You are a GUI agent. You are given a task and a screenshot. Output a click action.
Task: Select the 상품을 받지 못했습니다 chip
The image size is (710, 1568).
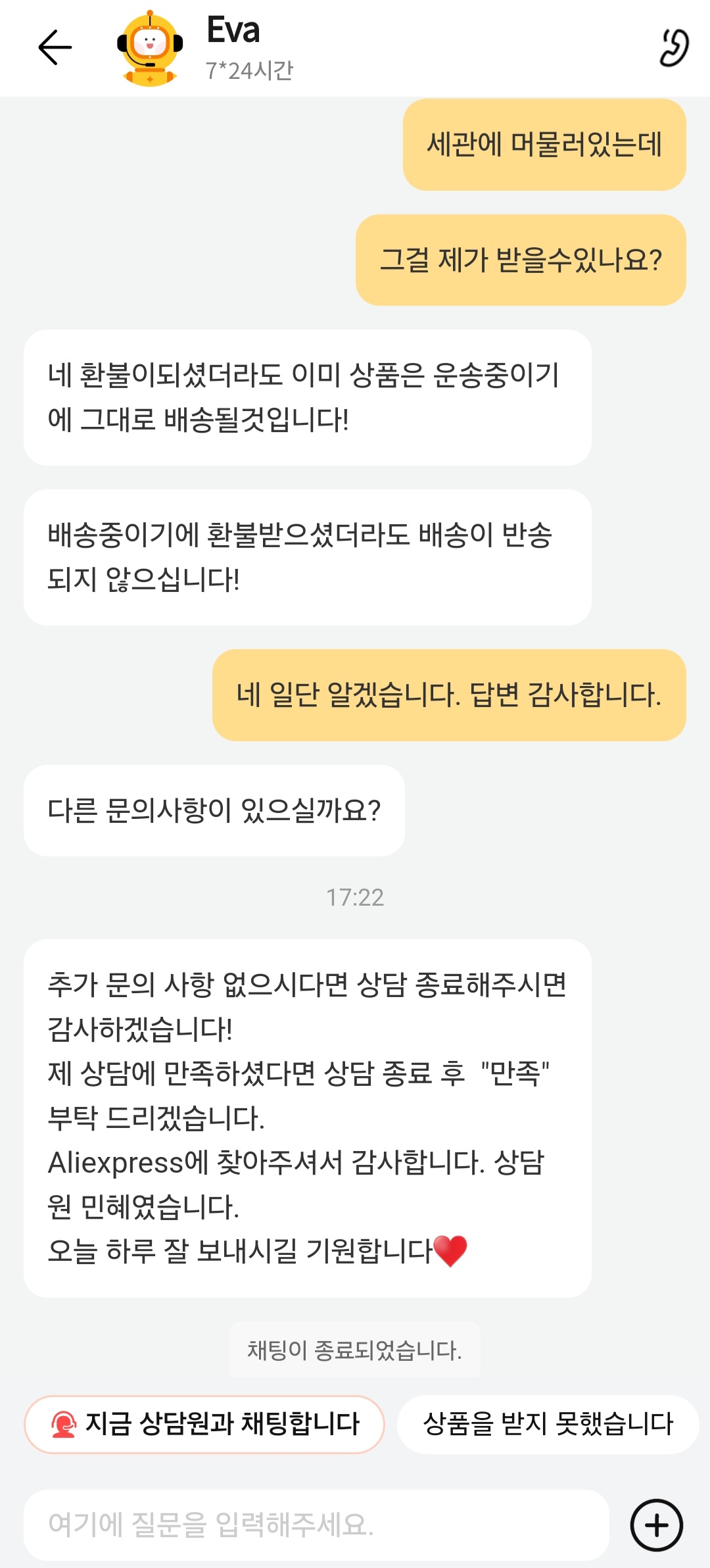click(548, 1424)
